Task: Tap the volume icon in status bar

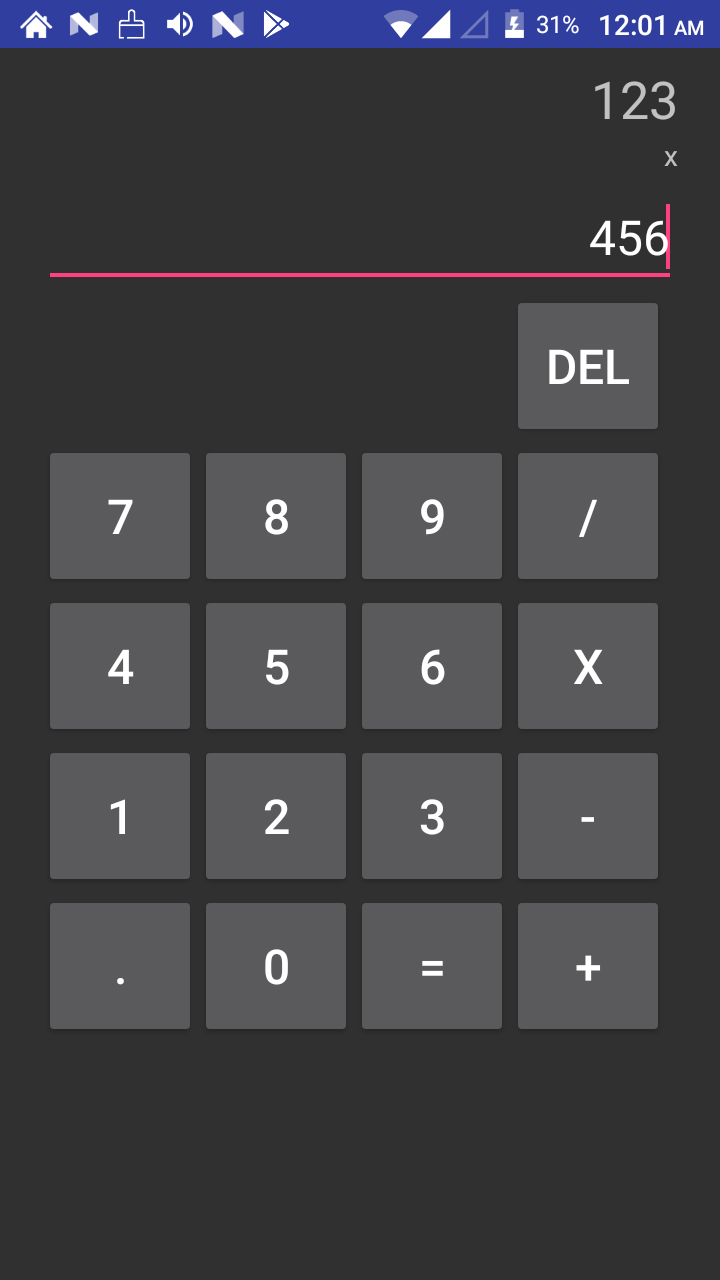Action: pyautogui.click(x=180, y=24)
